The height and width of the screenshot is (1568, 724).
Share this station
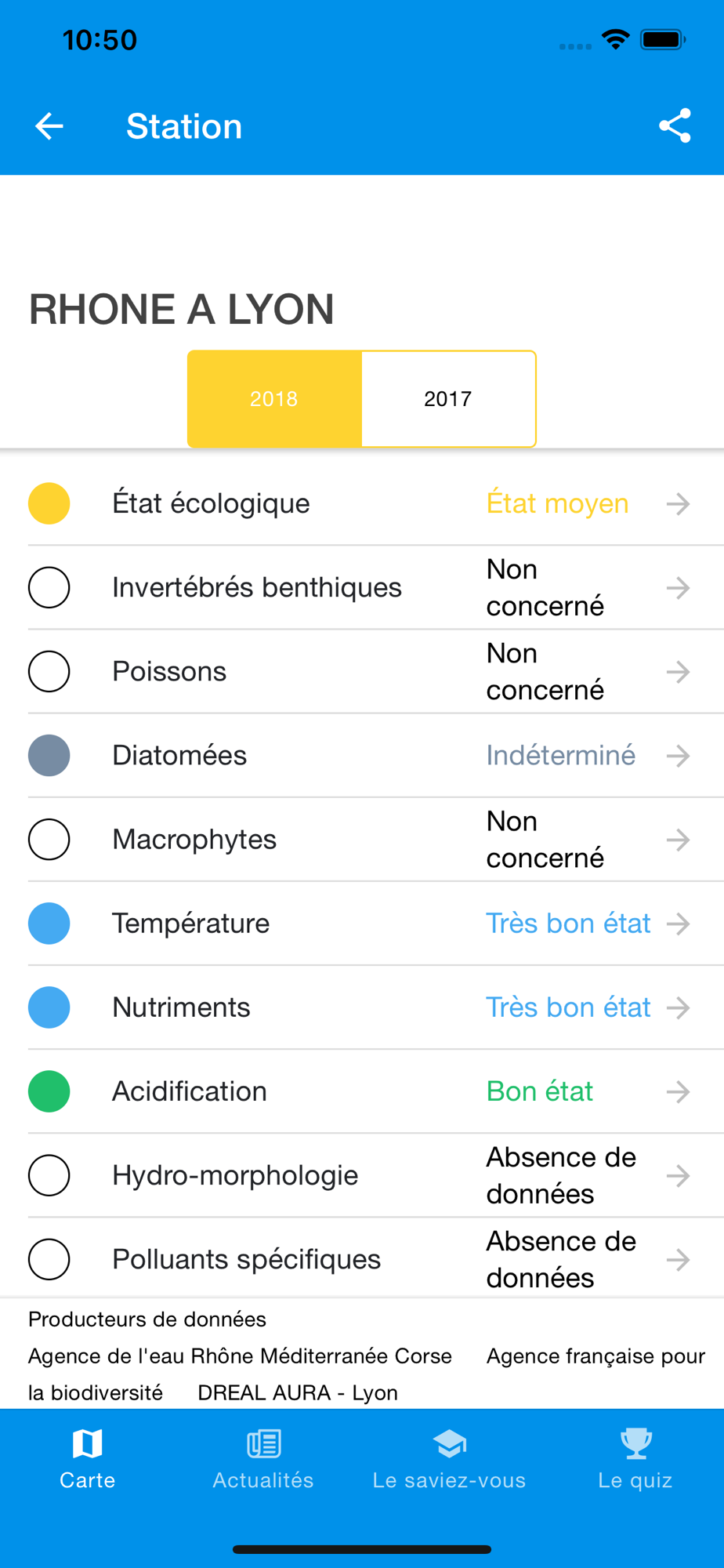[674, 126]
